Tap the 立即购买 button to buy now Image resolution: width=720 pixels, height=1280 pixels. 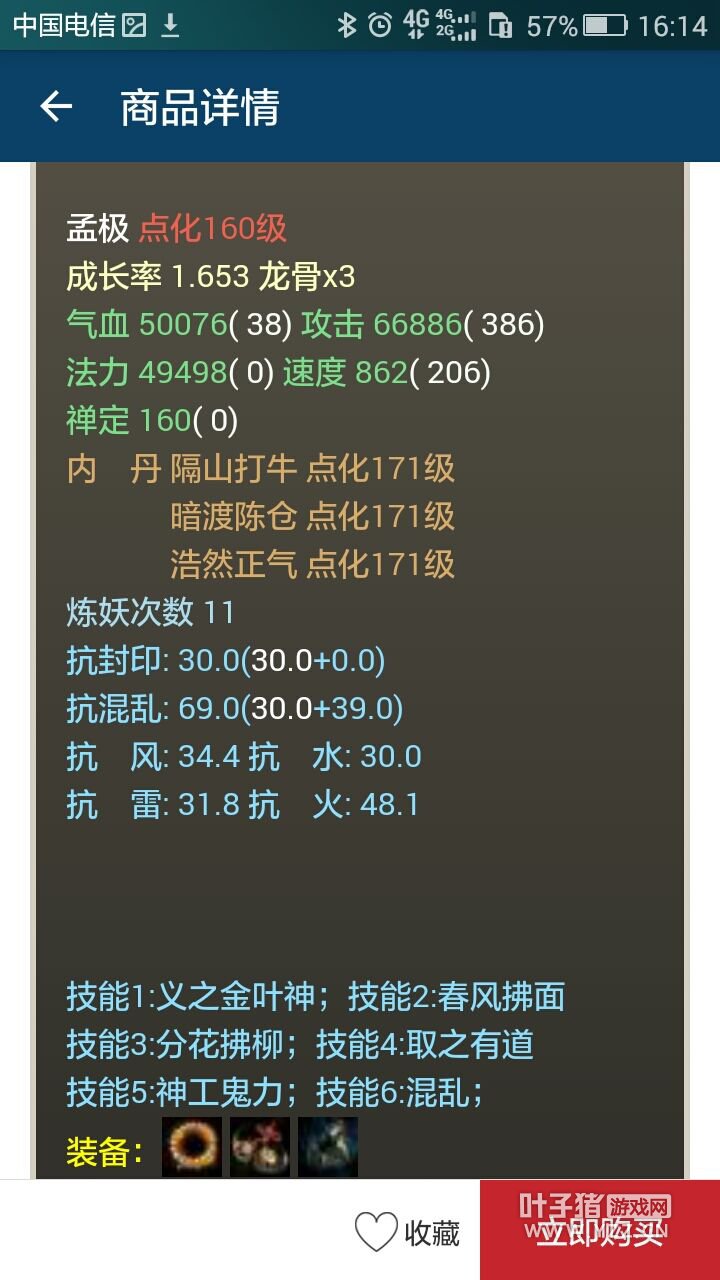click(600, 1230)
